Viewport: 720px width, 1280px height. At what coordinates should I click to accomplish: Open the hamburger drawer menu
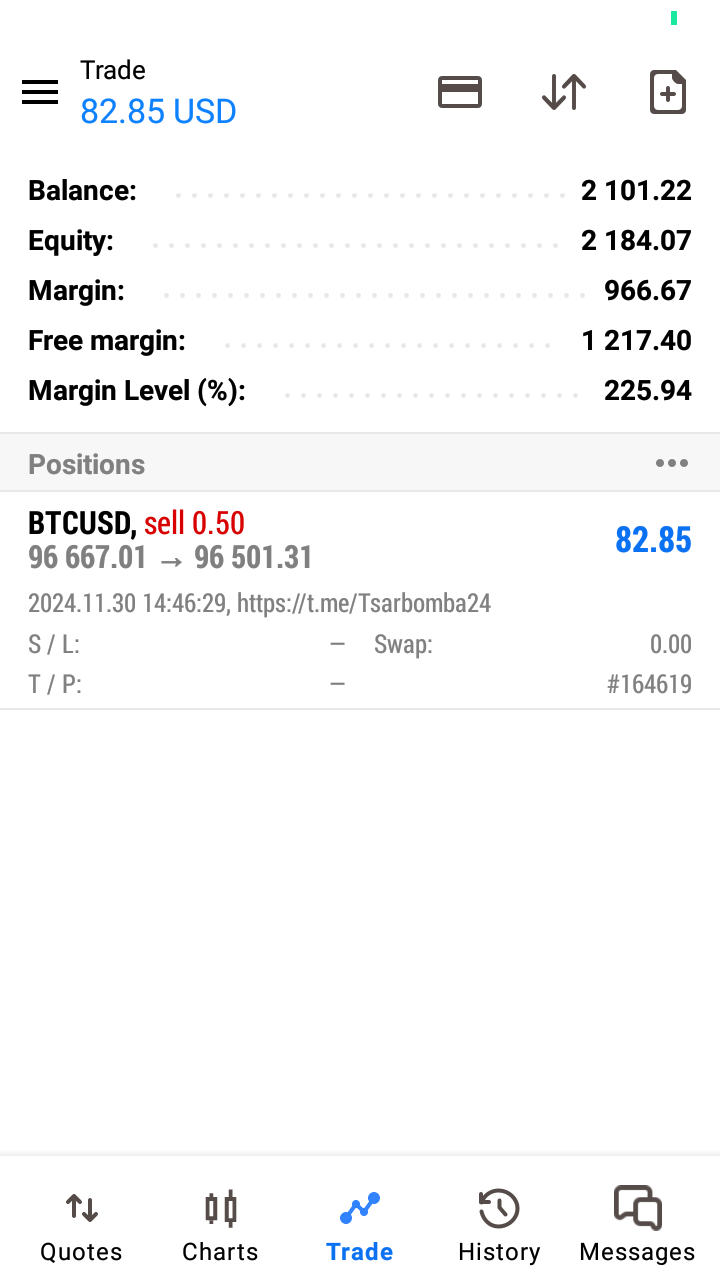click(x=40, y=92)
